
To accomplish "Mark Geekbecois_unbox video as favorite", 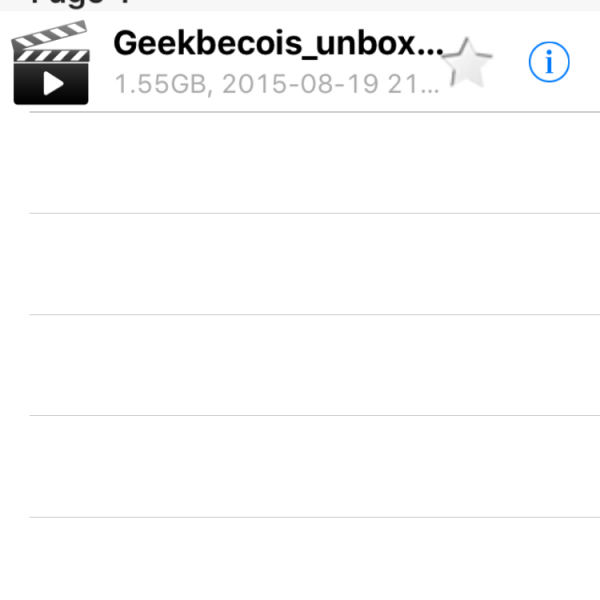I will pyautogui.click(x=468, y=63).
